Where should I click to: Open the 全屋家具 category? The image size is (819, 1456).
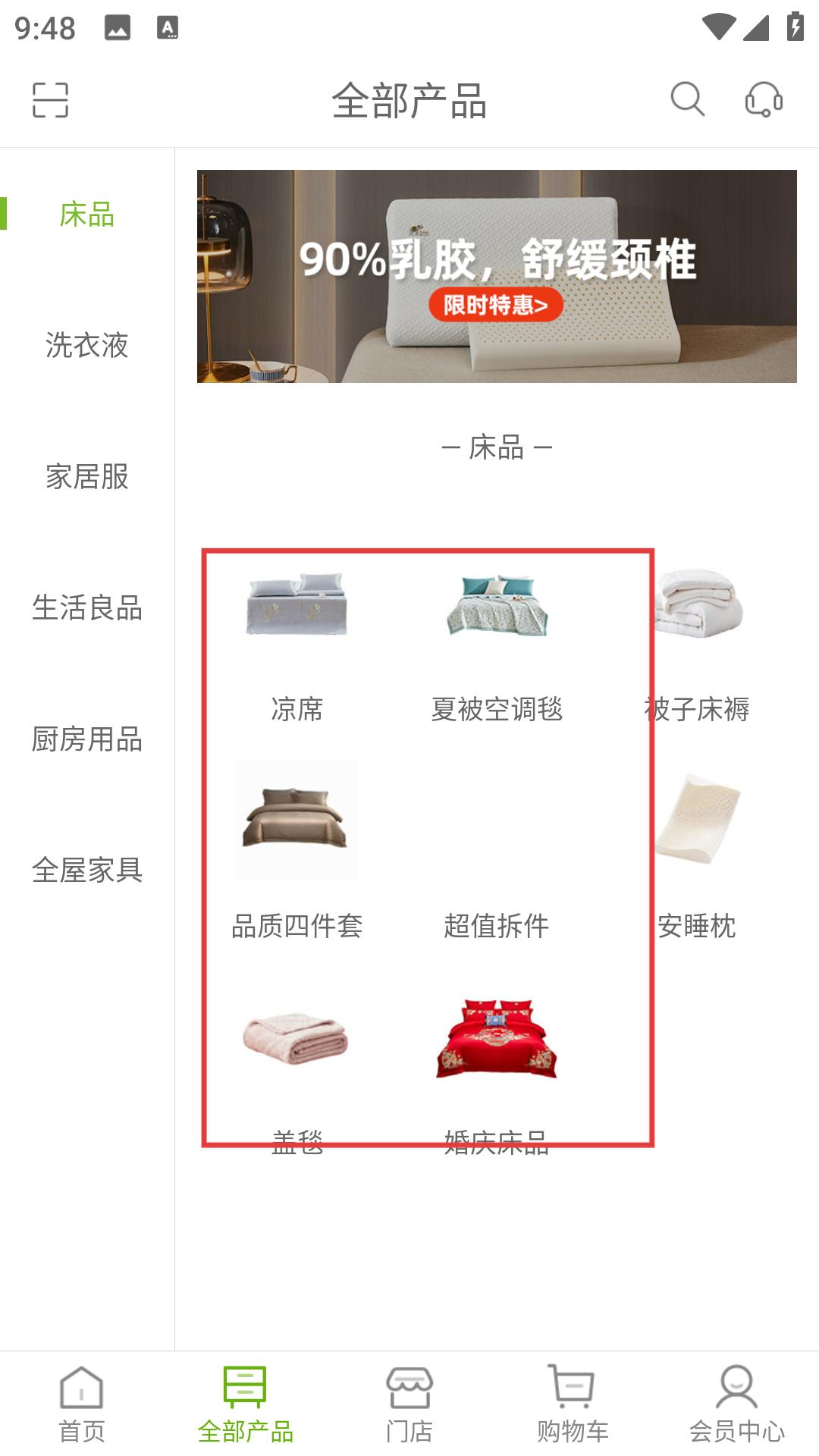(87, 870)
